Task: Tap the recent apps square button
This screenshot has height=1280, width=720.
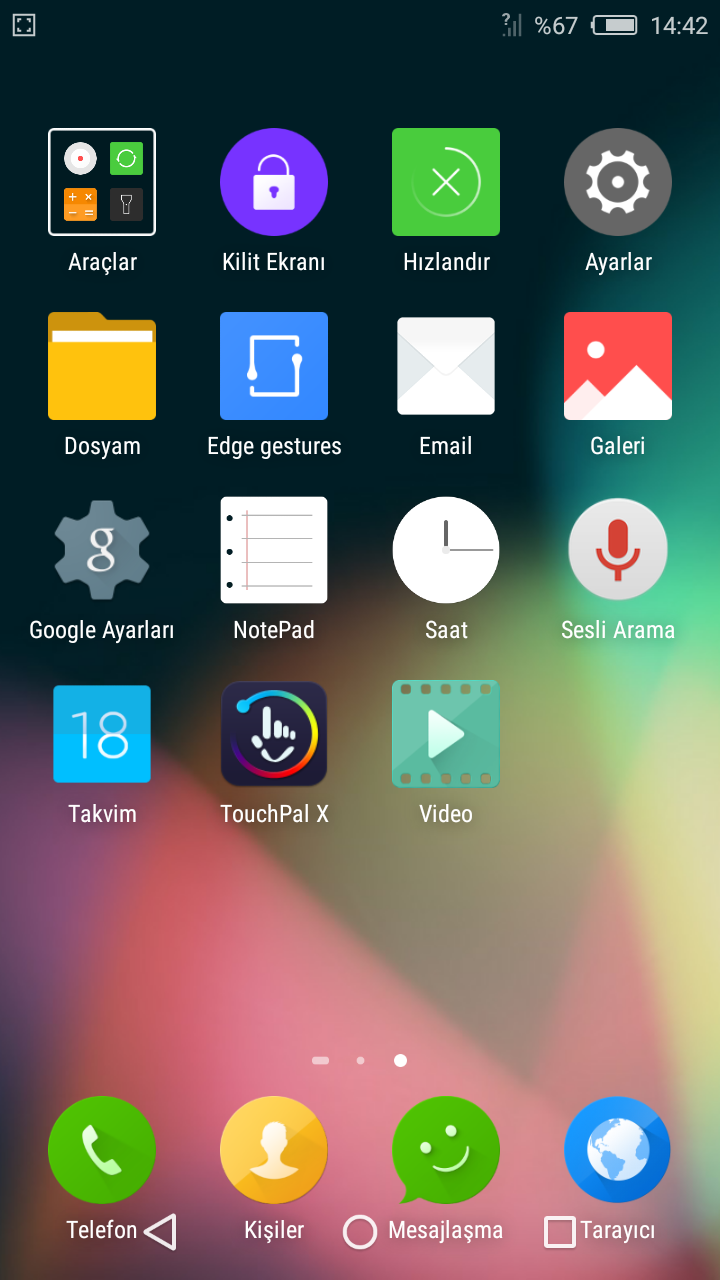Action: click(x=560, y=1232)
